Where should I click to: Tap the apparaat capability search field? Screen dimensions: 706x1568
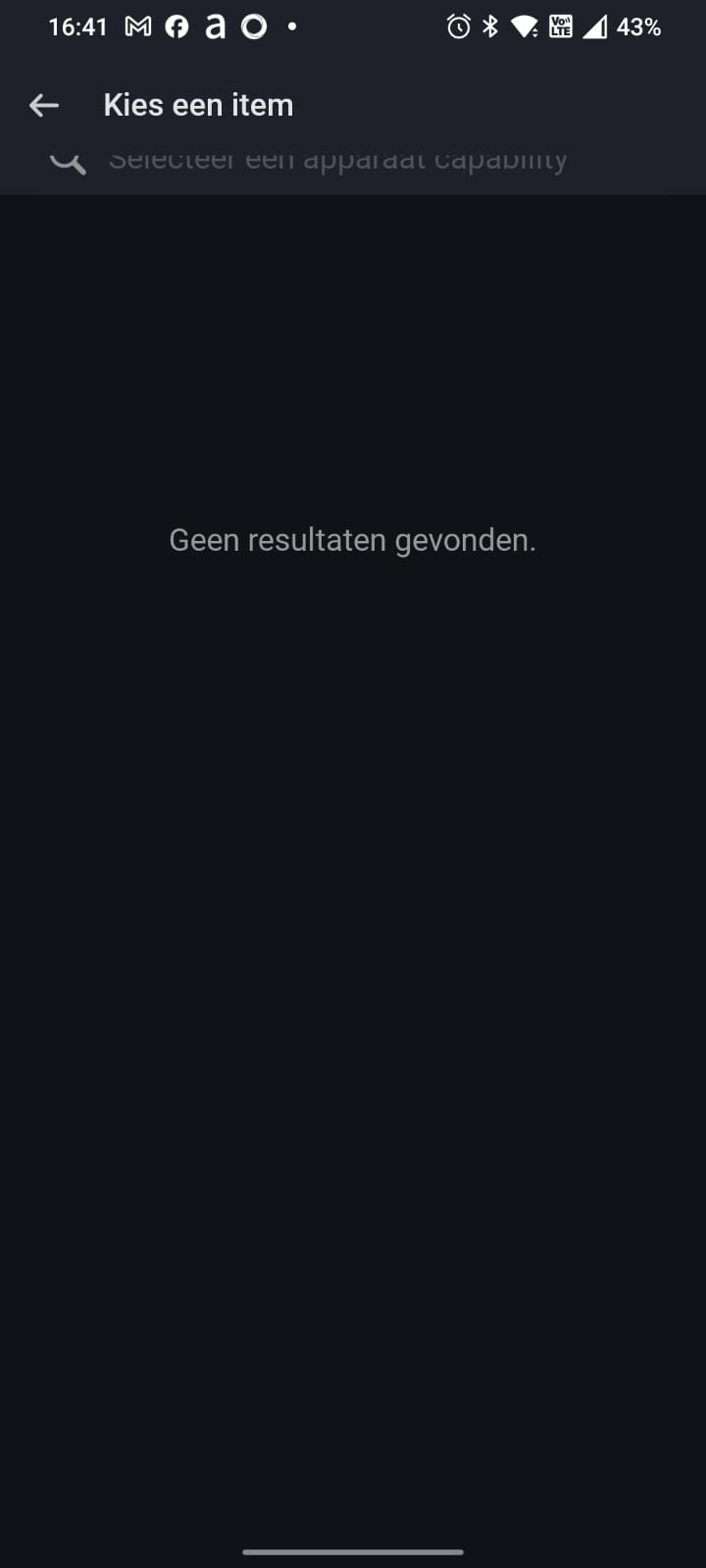tap(338, 163)
